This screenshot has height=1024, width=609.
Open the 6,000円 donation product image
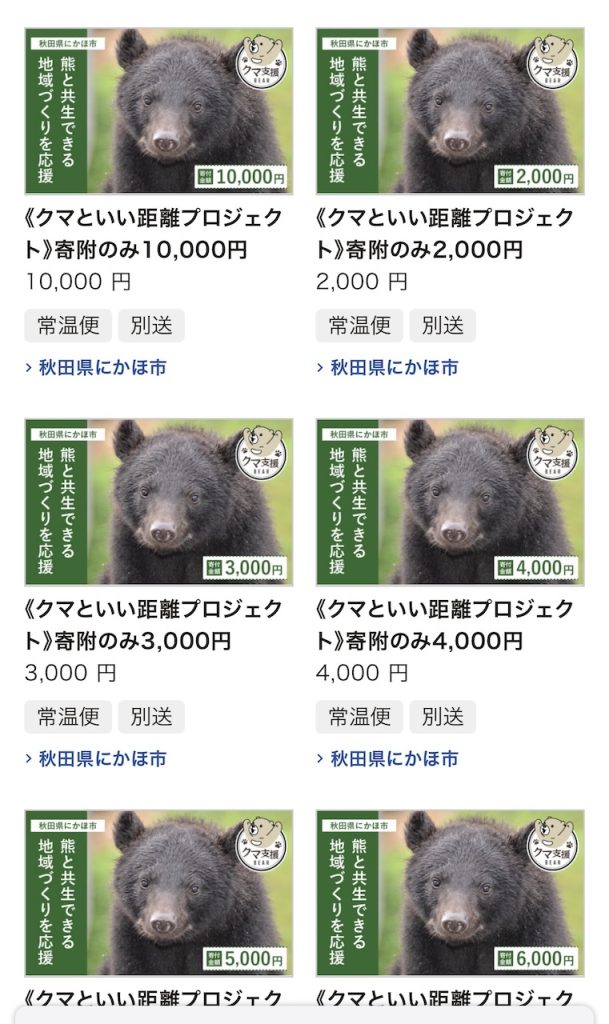coord(450,892)
